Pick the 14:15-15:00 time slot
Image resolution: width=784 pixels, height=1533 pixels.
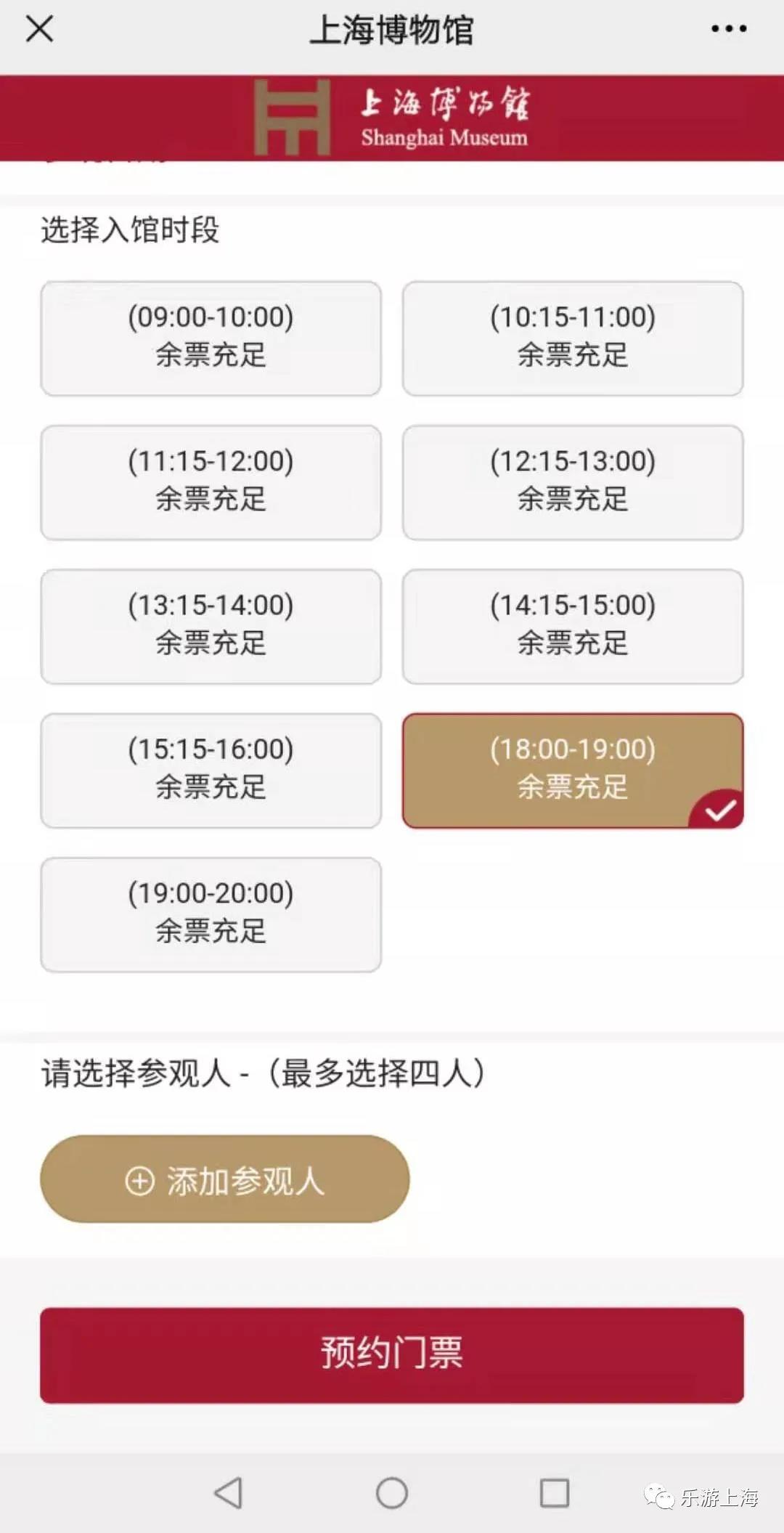click(x=573, y=626)
